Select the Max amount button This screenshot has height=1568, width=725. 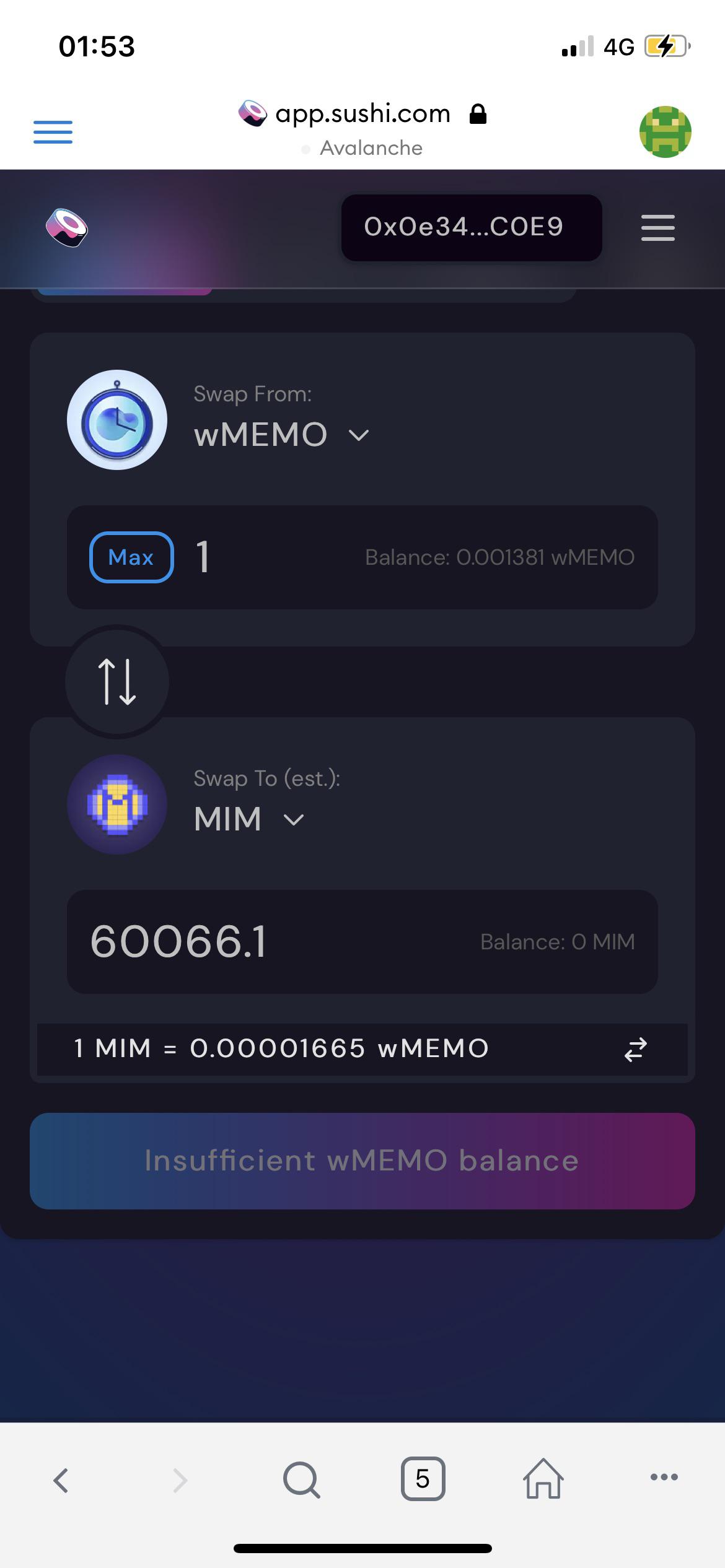pos(131,557)
